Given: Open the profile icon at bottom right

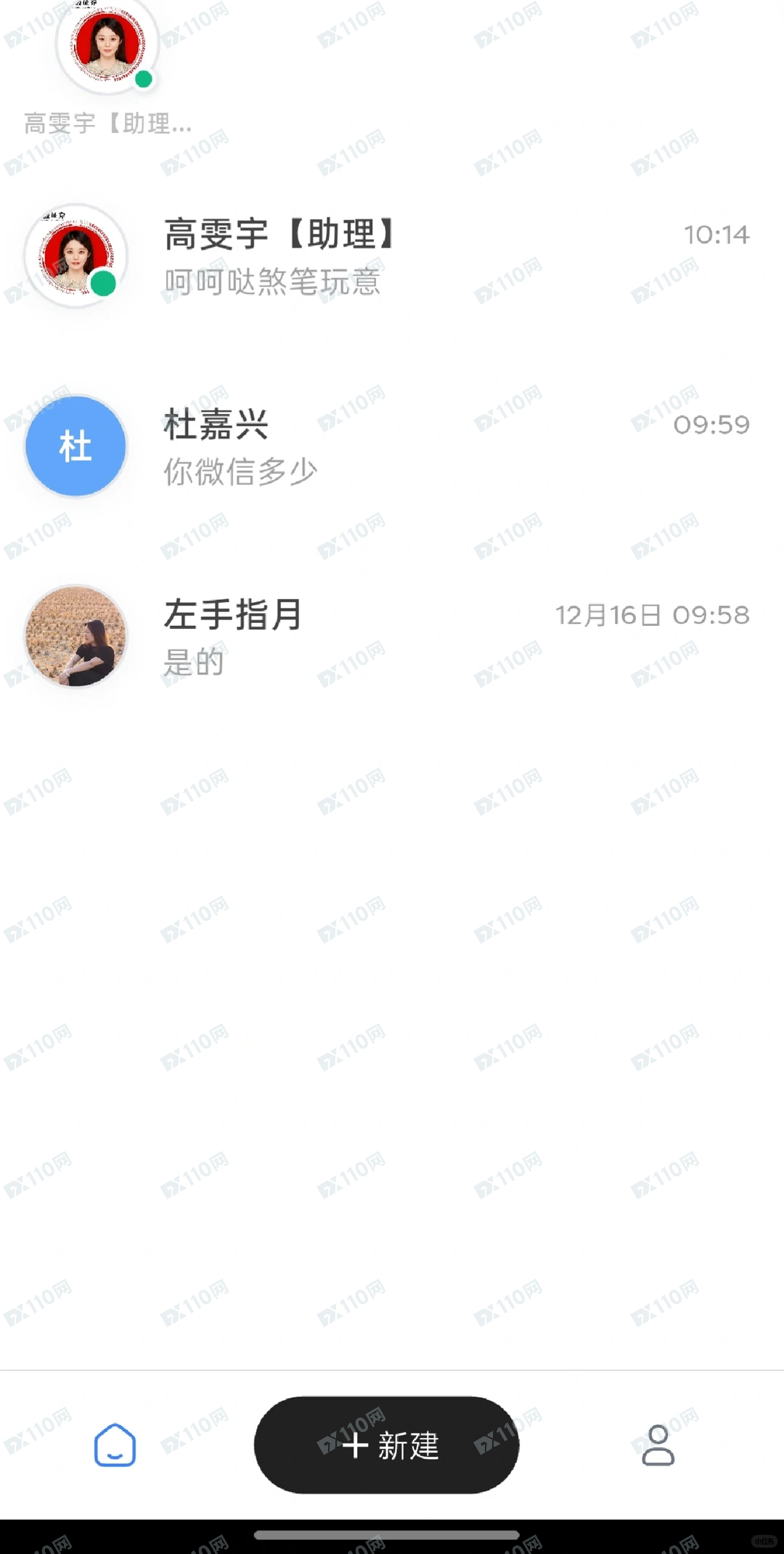Looking at the screenshot, I should [659, 1445].
